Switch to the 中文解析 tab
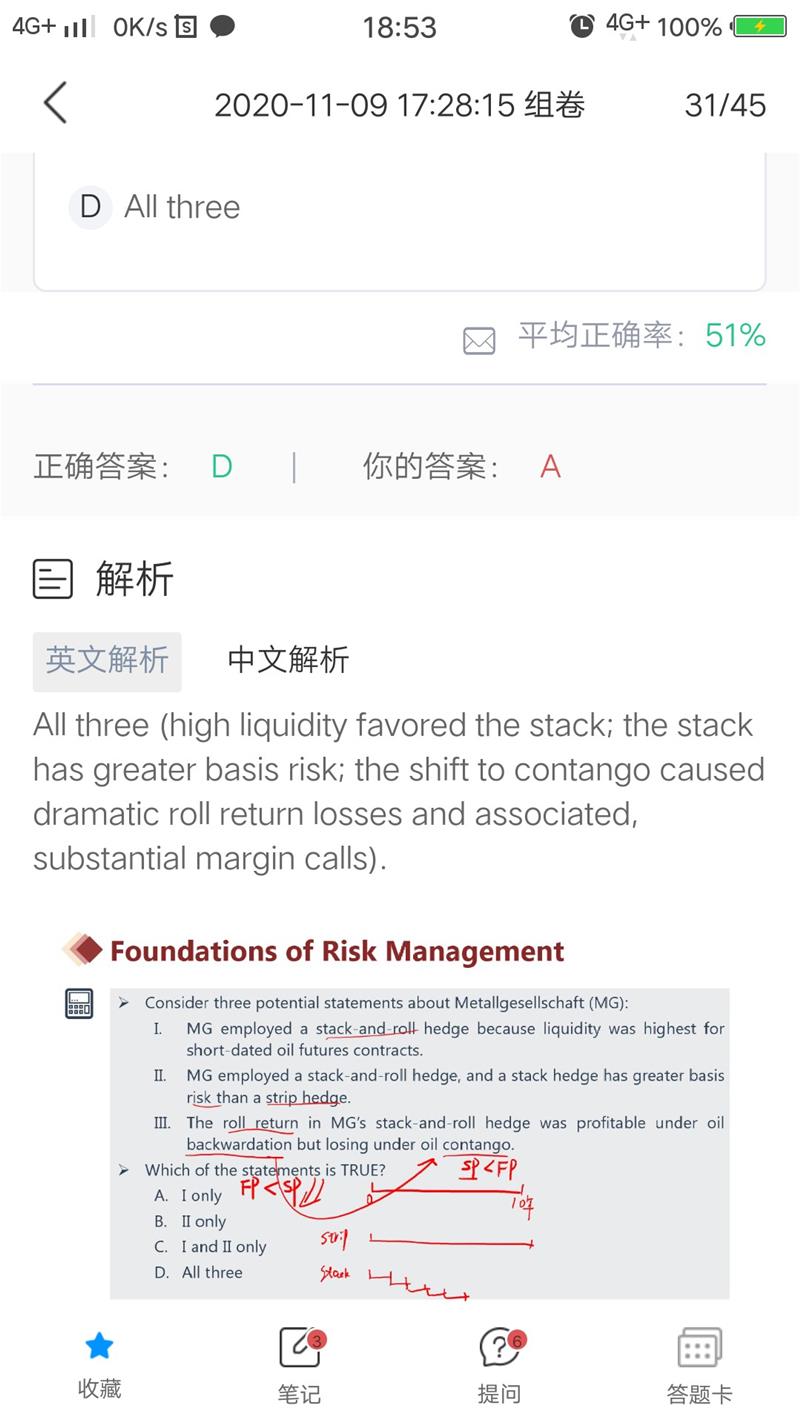This screenshot has height=1422, width=800. (288, 660)
